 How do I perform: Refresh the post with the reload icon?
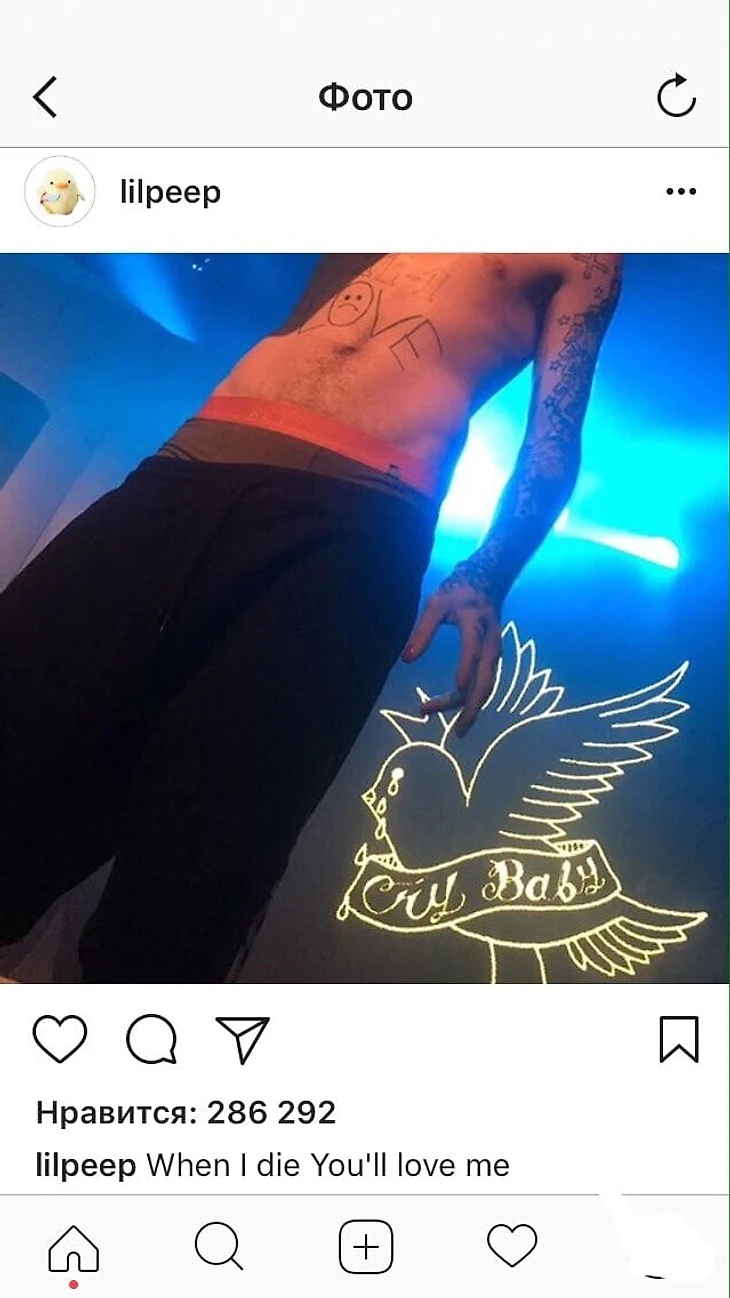pyautogui.click(x=676, y=97)
